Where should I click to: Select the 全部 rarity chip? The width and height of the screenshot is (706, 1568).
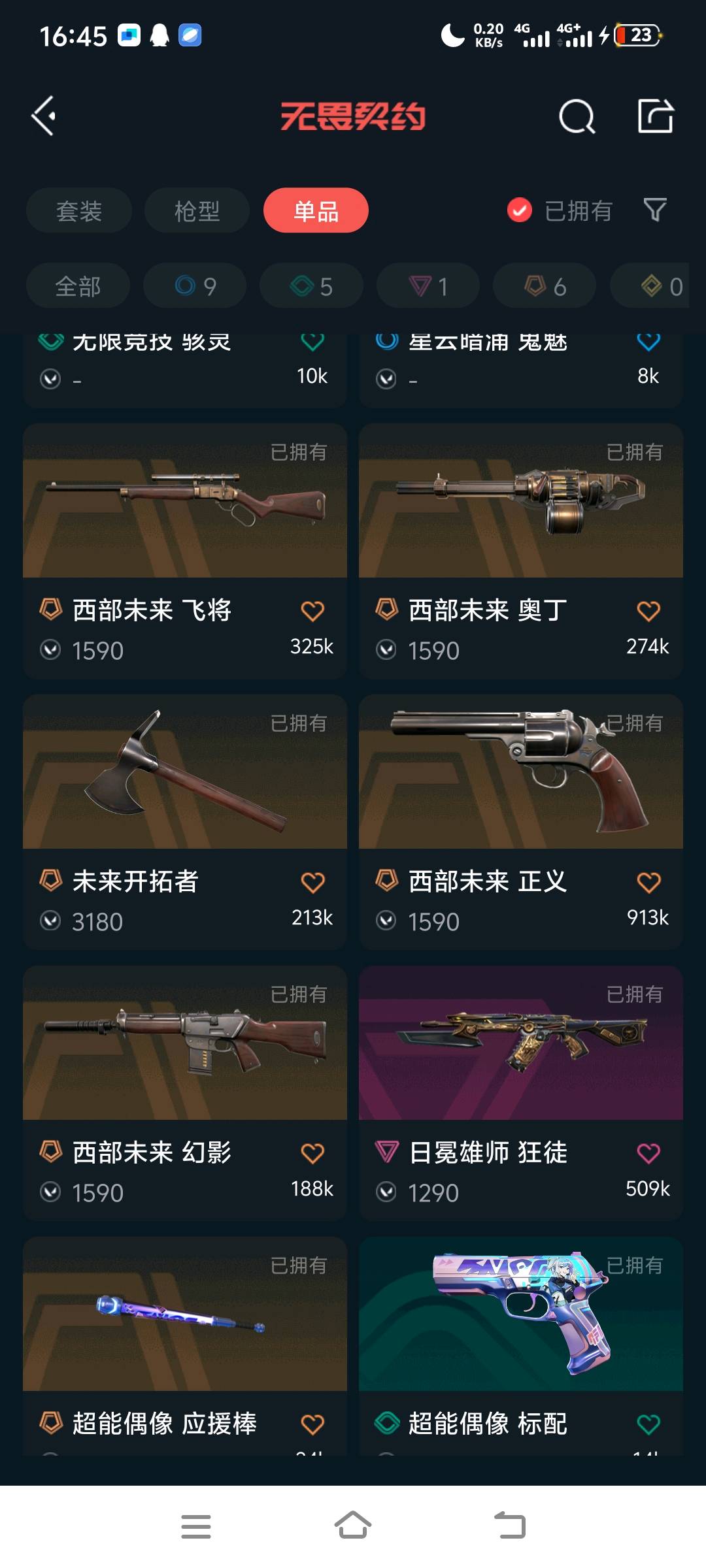click(x=78, y=286)
